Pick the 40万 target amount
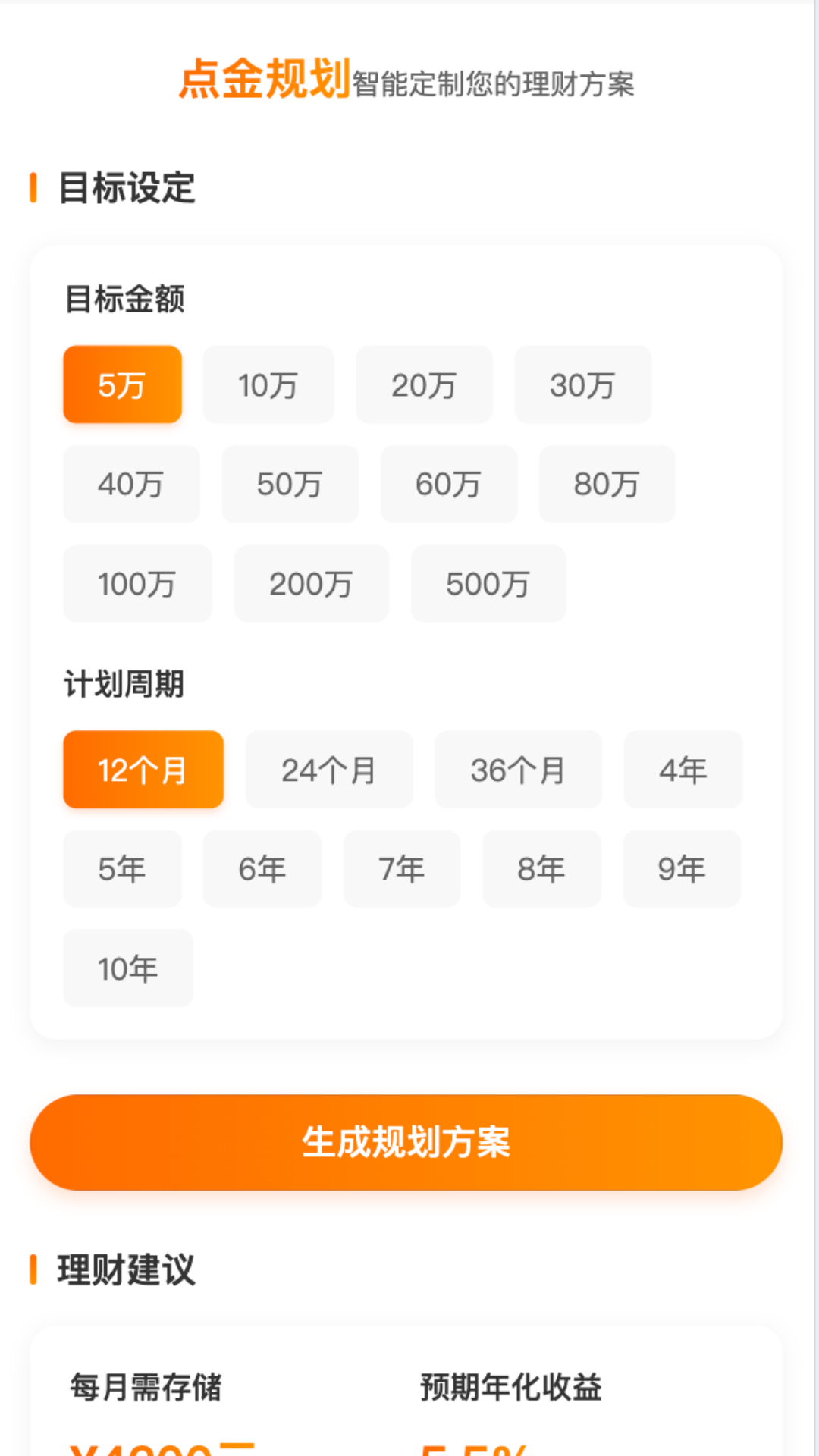 (x=130, y=485)
